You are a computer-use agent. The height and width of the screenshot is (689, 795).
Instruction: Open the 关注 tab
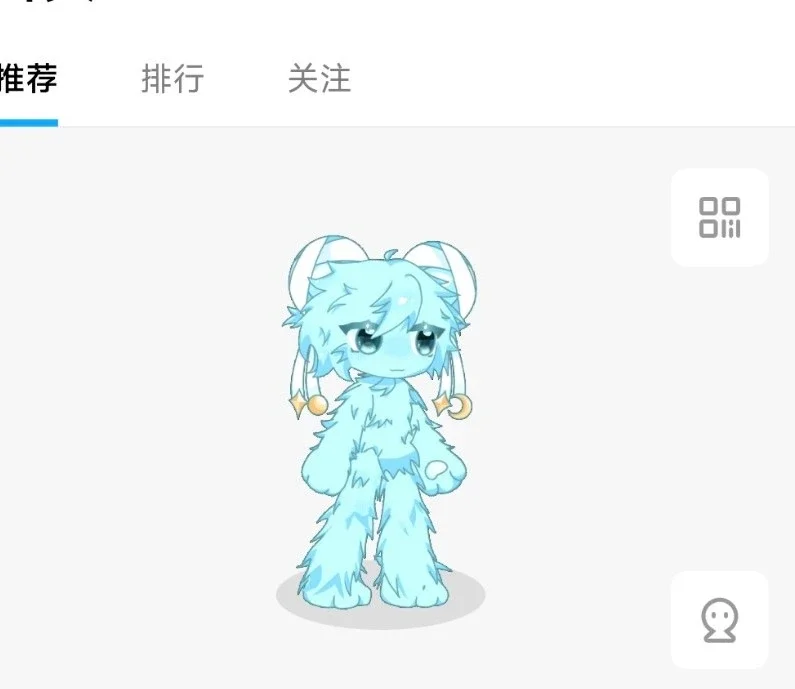click(319, 80)
